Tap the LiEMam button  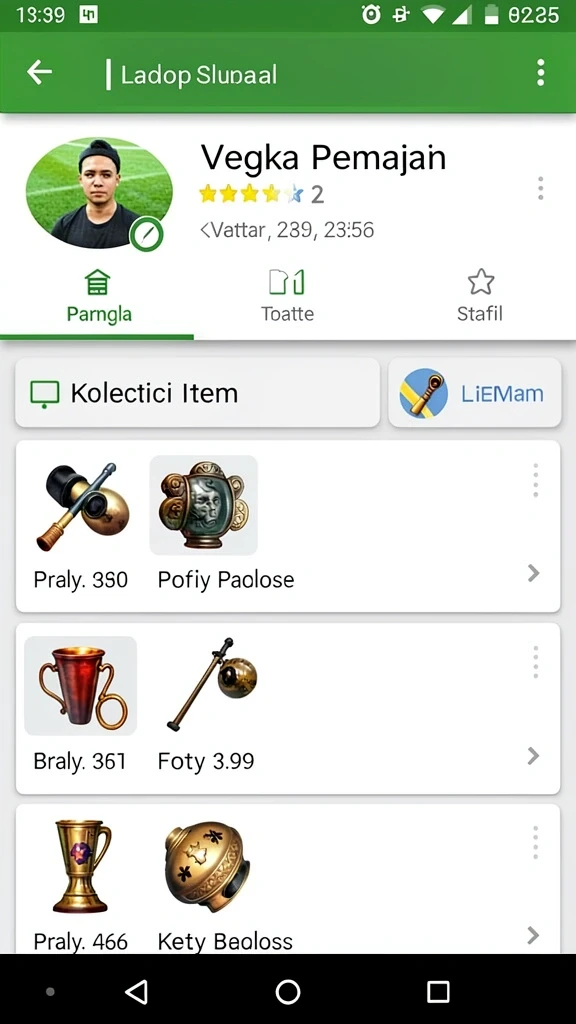(475, 393)
